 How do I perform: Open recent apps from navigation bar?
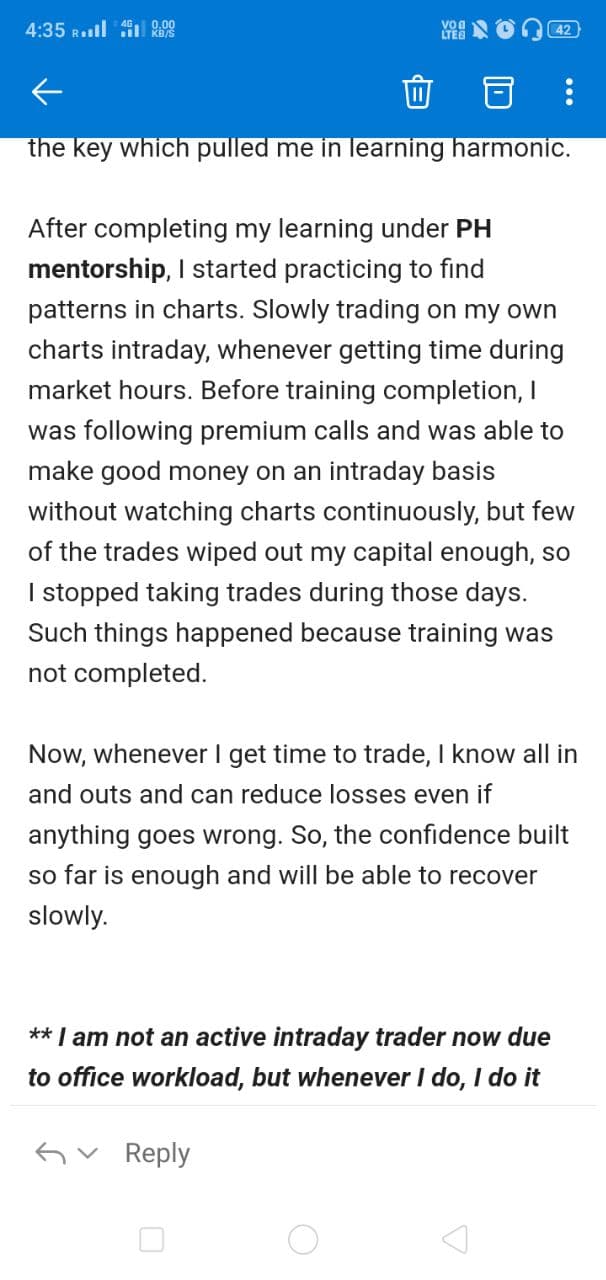pyautogui.click(x=151, y=1240)
